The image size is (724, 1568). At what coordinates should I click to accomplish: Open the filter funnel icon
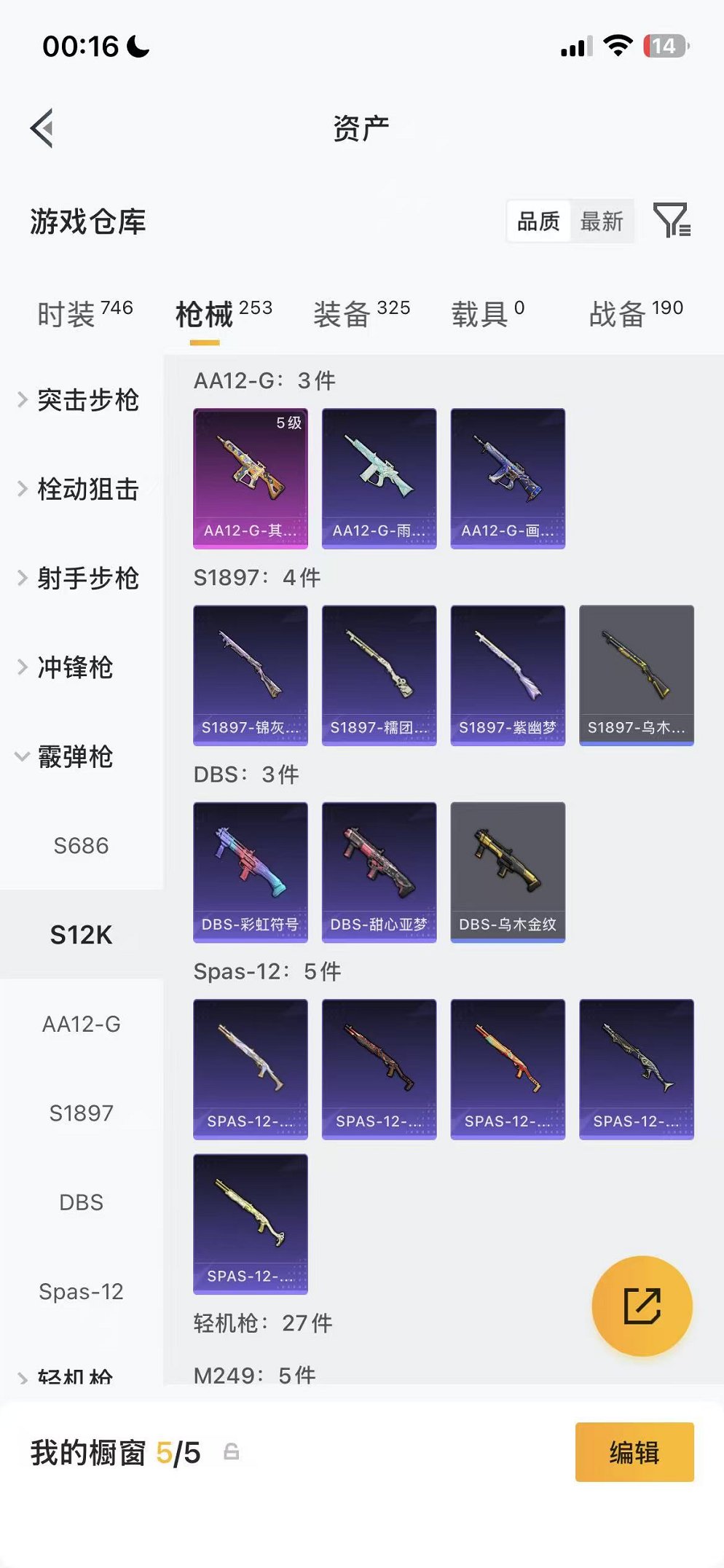[x=672, y=220]
